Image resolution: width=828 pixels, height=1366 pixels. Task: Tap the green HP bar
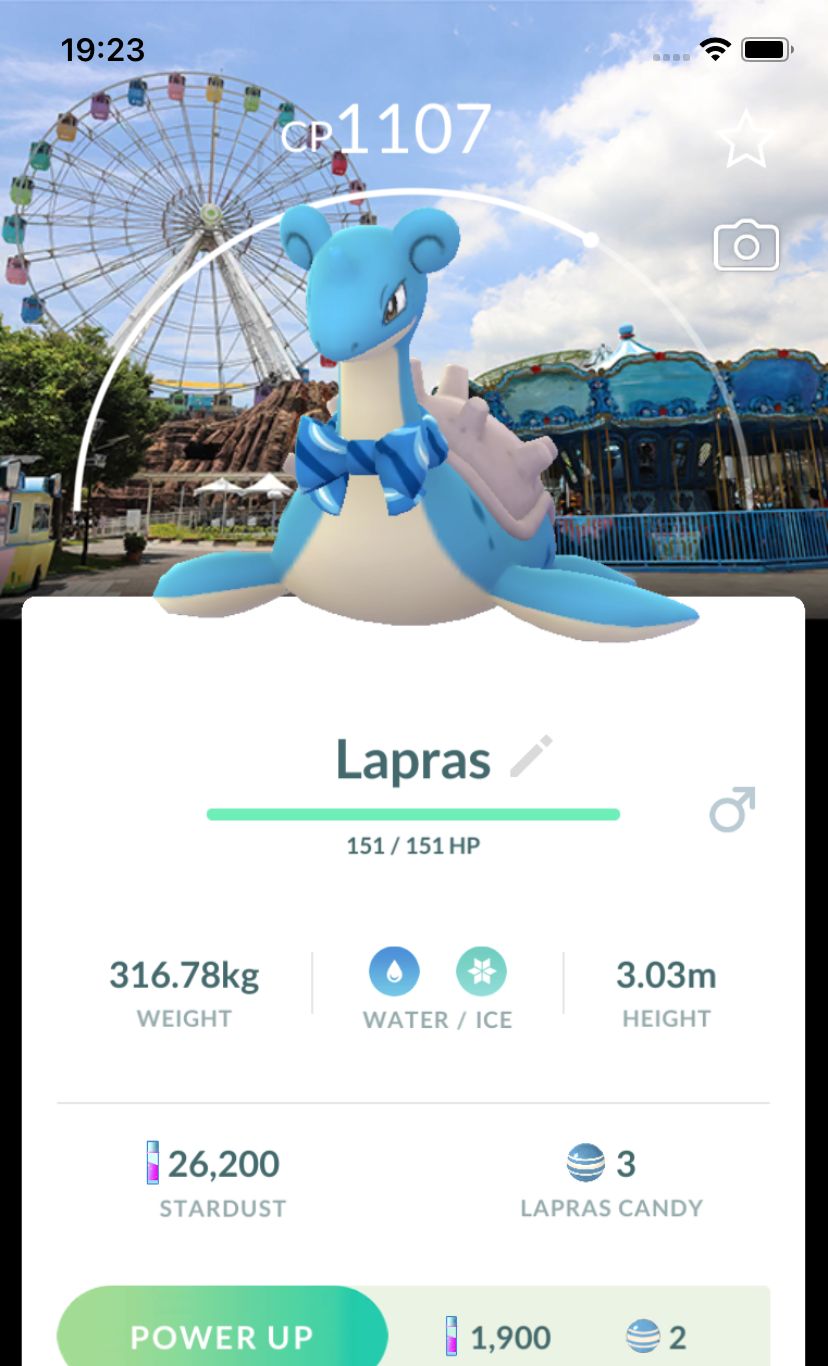tap(413, 813)
